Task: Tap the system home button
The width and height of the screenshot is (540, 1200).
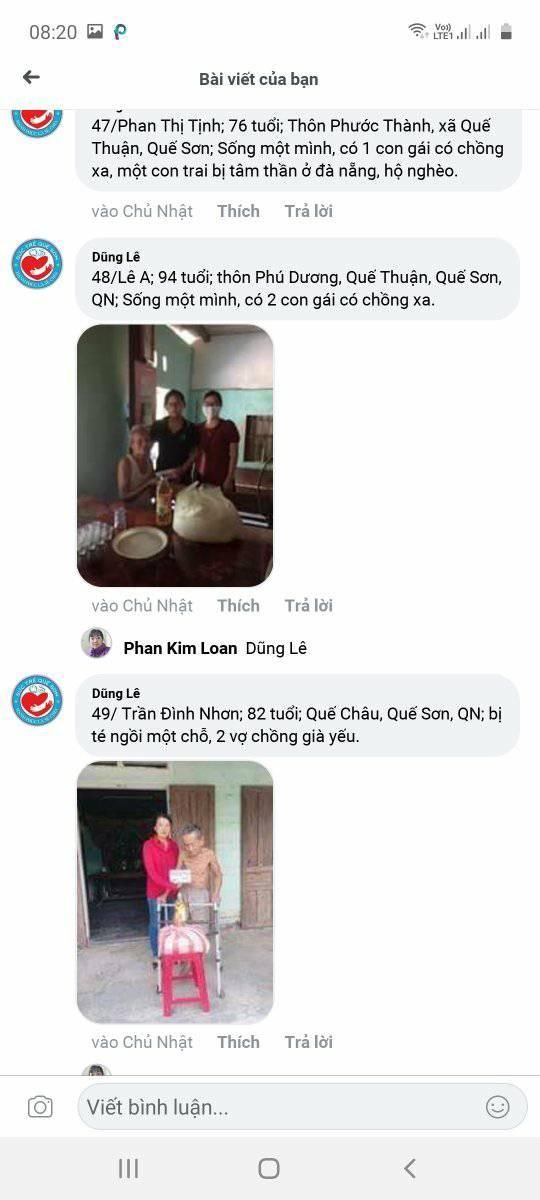Action: click(269, 1168)
